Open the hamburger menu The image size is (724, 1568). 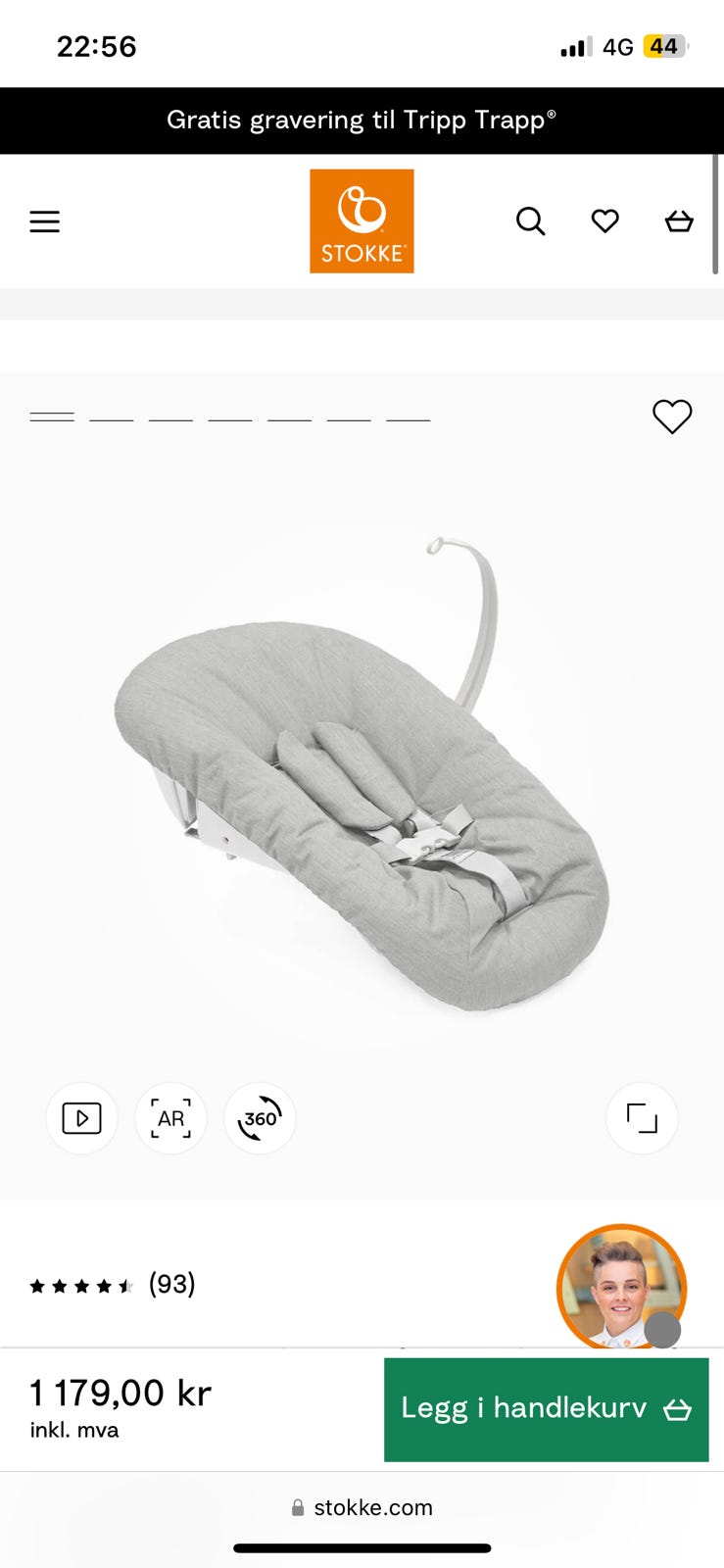(x=44, y=221)
